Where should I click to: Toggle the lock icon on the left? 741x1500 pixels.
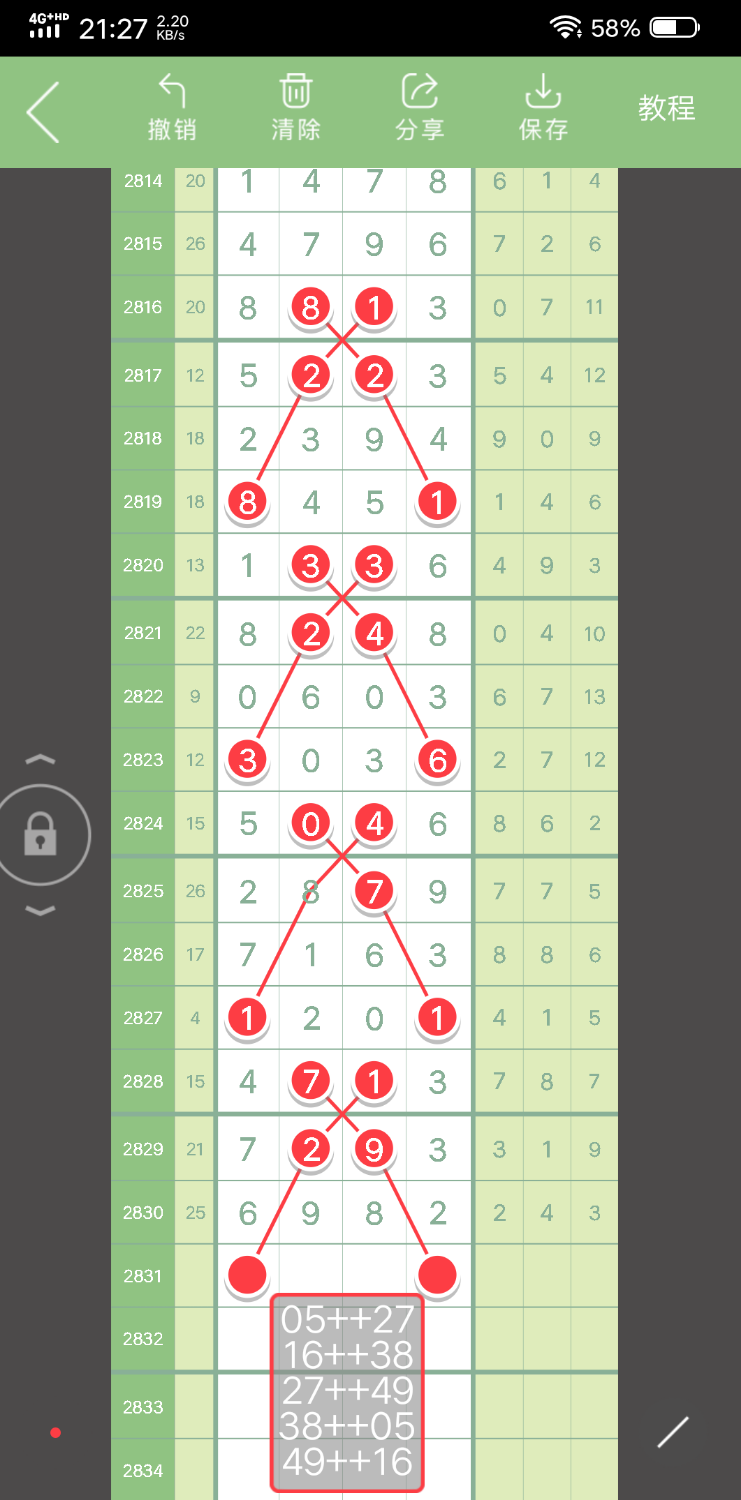[x=40, y=834]
